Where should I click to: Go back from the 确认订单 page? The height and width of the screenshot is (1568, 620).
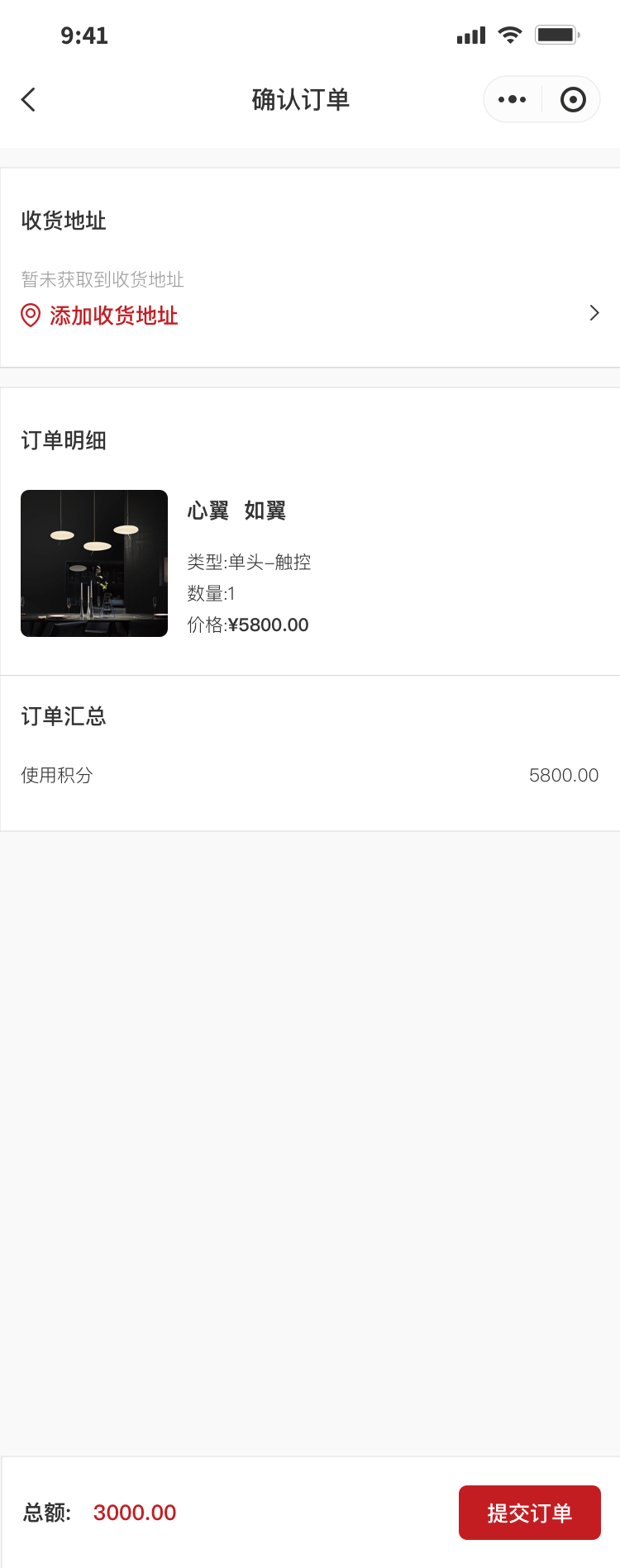29,100
